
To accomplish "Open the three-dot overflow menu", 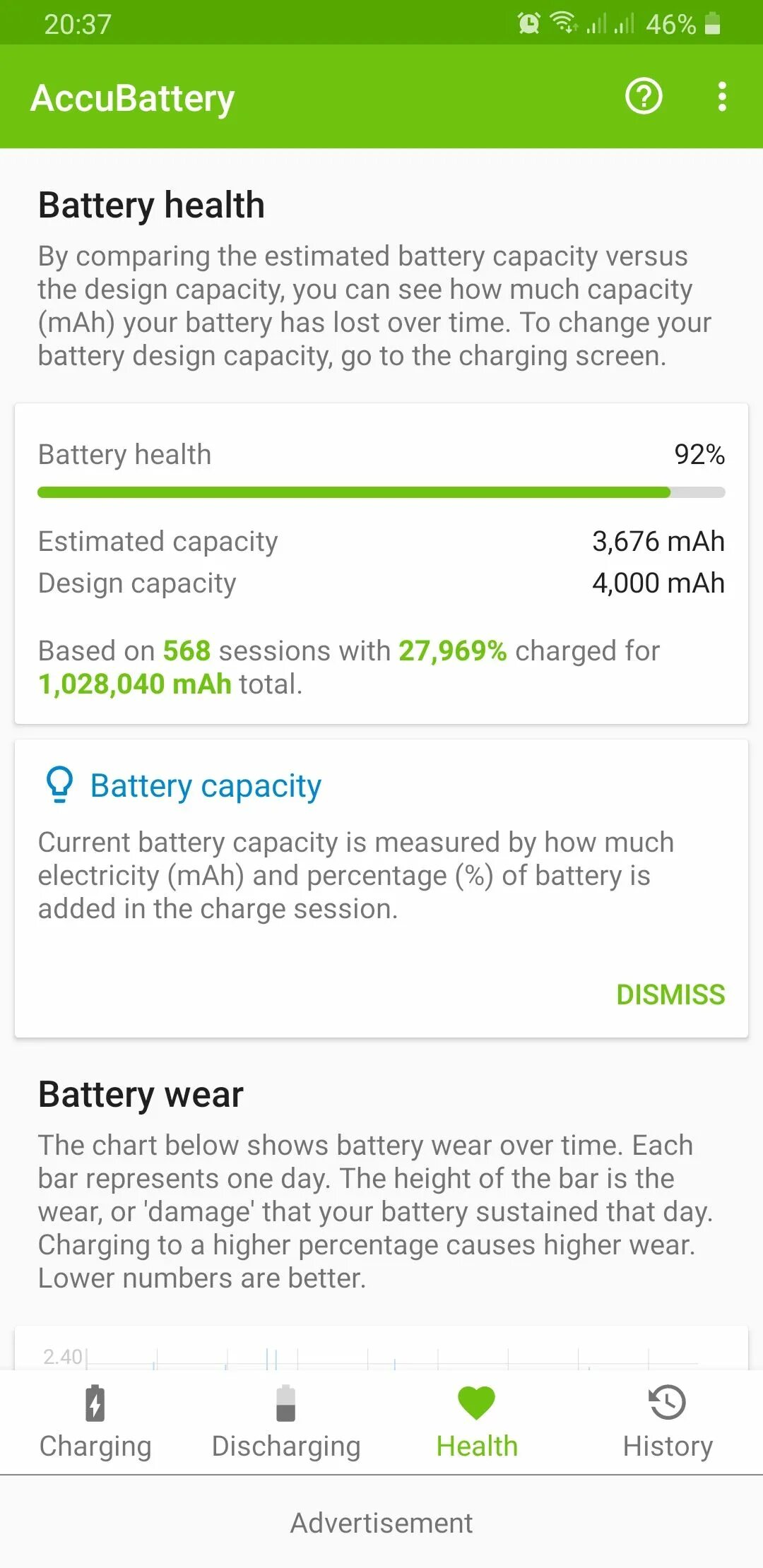I will [721, 97].
